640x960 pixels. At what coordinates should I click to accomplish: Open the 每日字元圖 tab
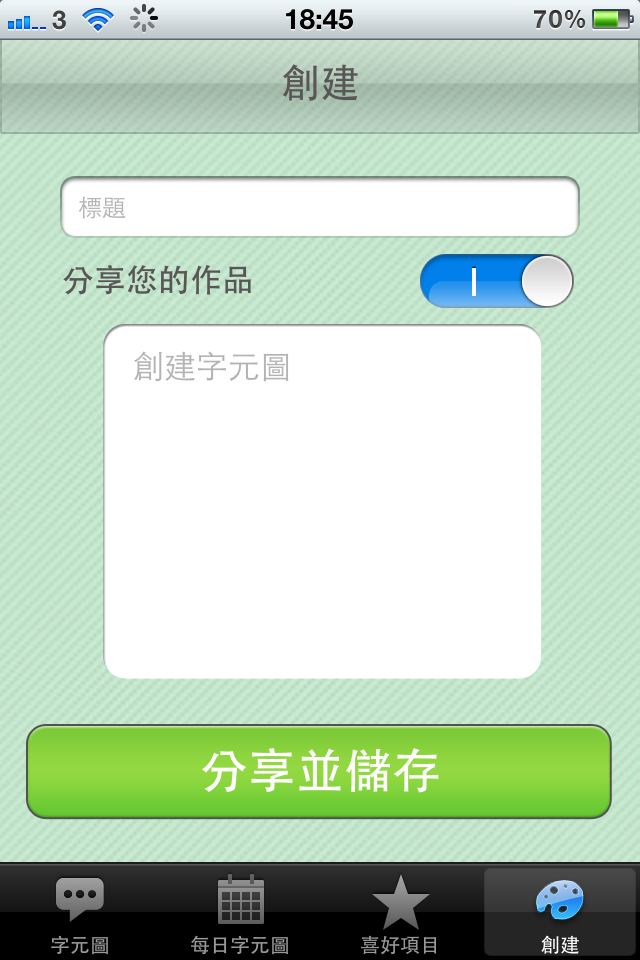click(x=240, y=913)
